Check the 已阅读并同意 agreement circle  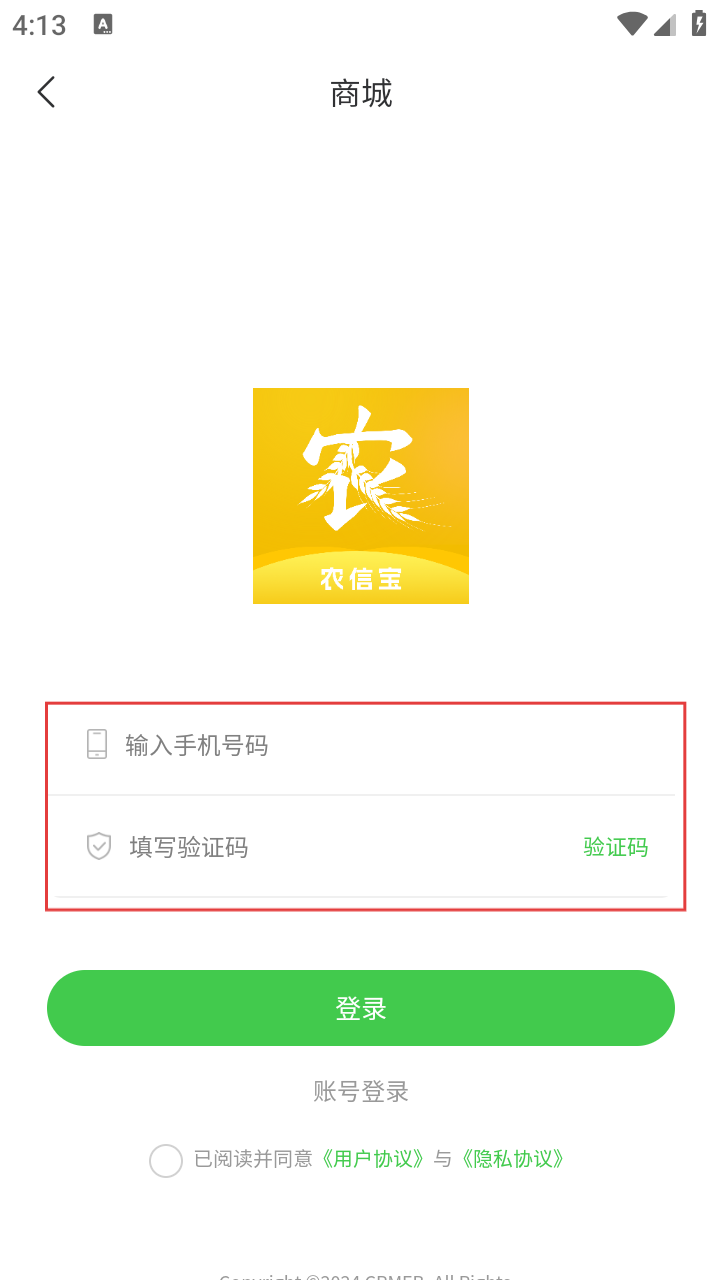166,1160
